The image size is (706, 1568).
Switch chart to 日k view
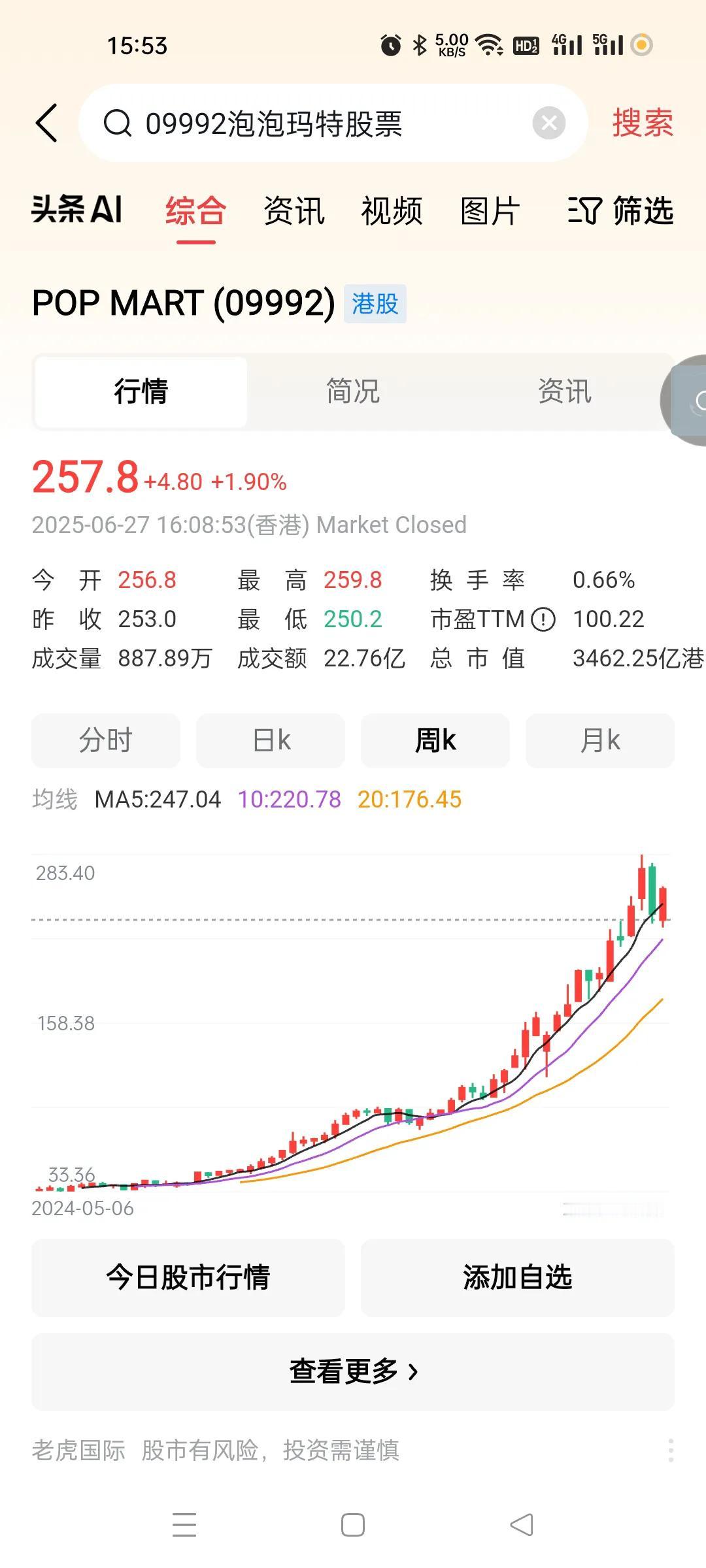point(271,740)
